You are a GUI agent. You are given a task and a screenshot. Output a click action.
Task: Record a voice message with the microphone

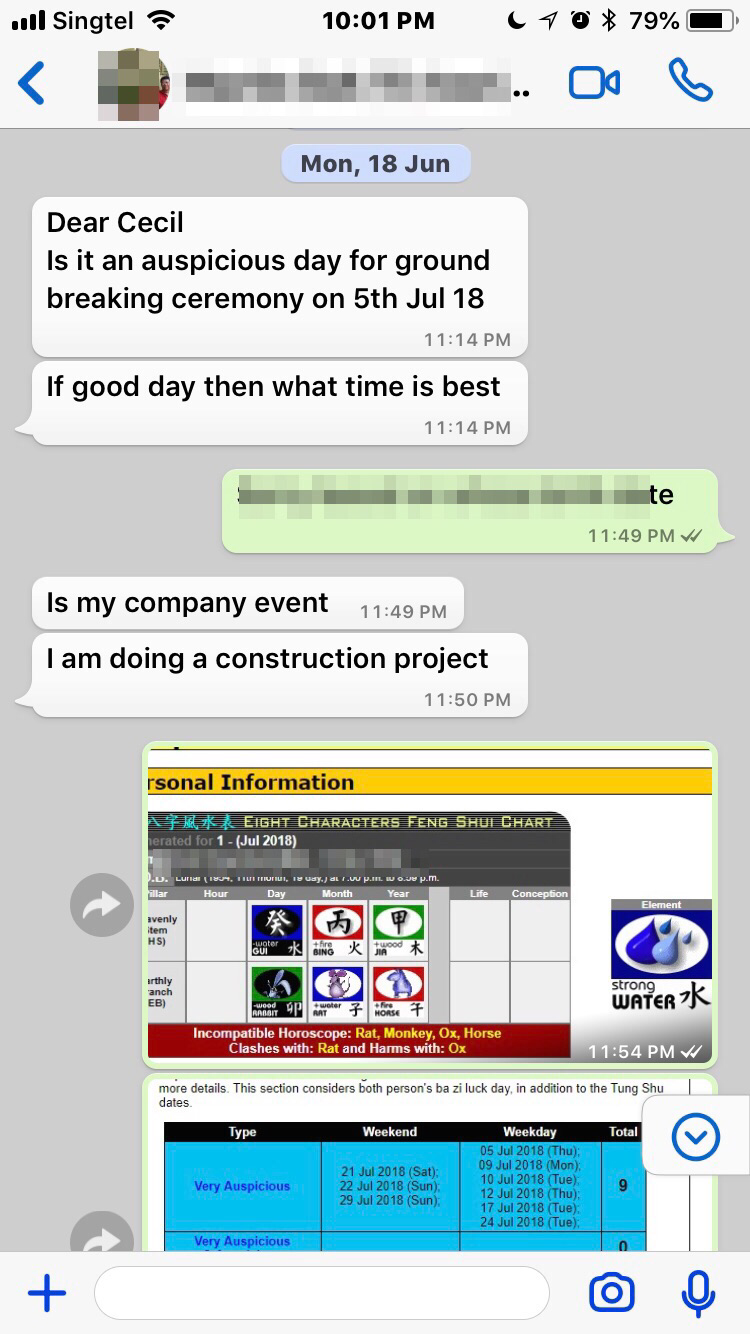tap(698, 1294)
